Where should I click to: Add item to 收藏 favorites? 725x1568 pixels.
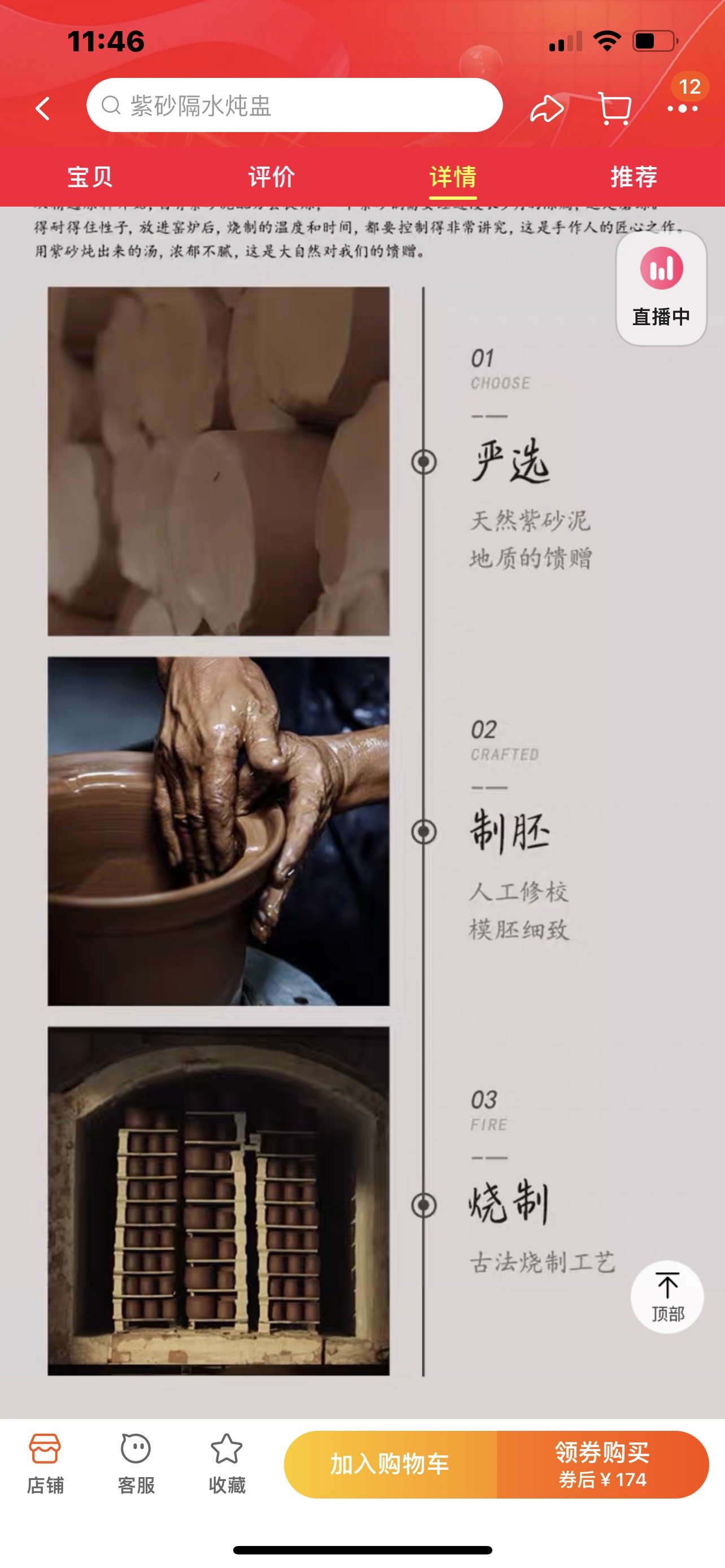pyautogui.click(x=226, y=1464)
